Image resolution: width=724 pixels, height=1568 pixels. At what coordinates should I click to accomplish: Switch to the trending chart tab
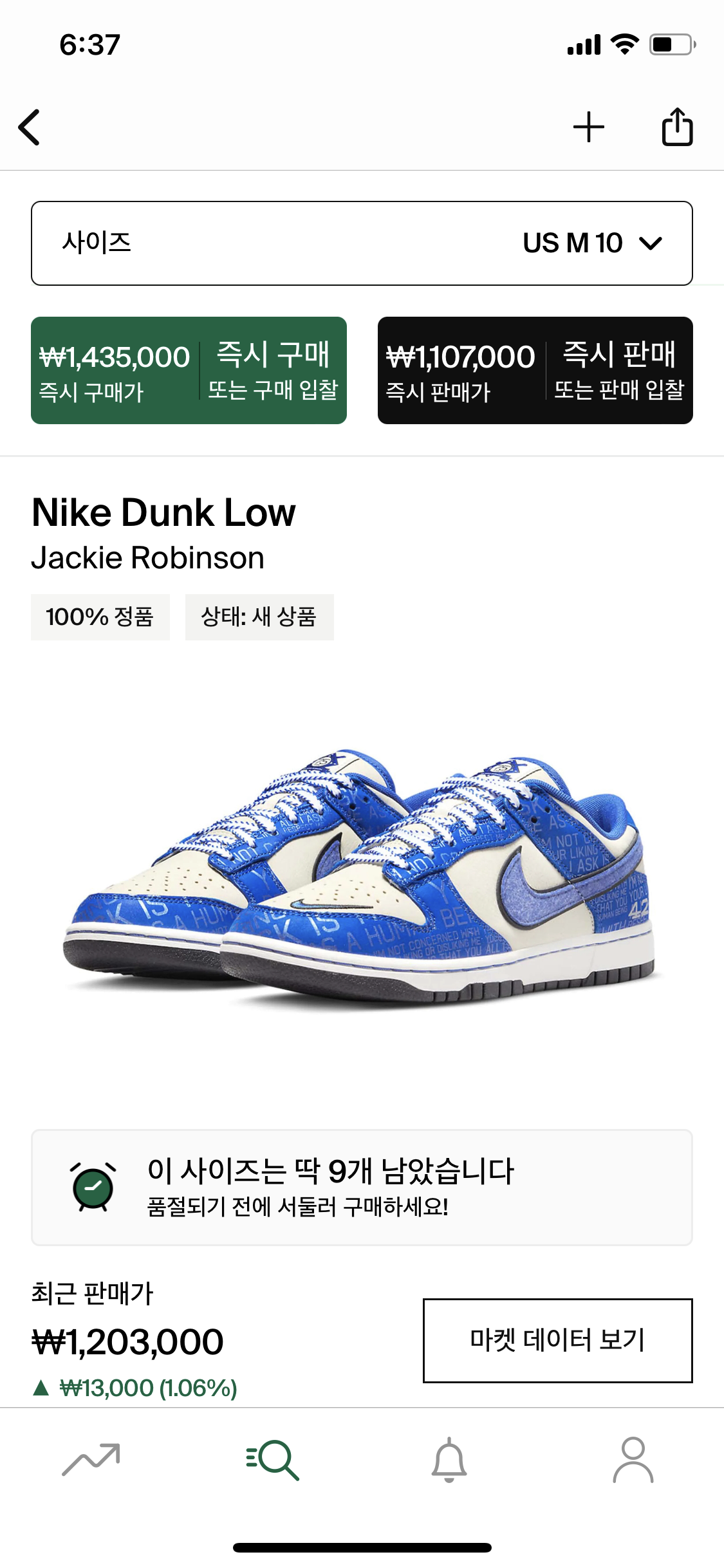coord(91,1459)
